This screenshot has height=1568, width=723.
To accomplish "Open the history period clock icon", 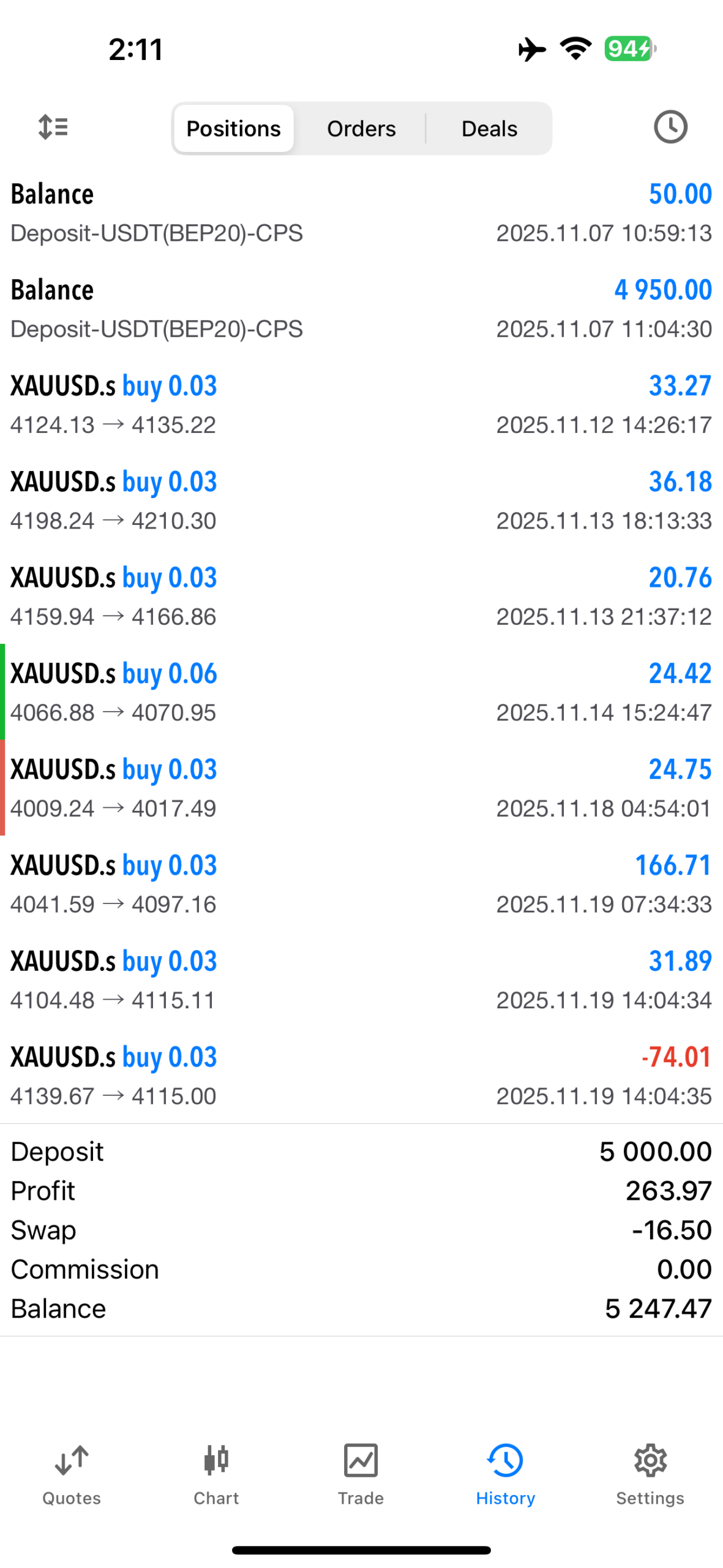I will pos(670,127).
